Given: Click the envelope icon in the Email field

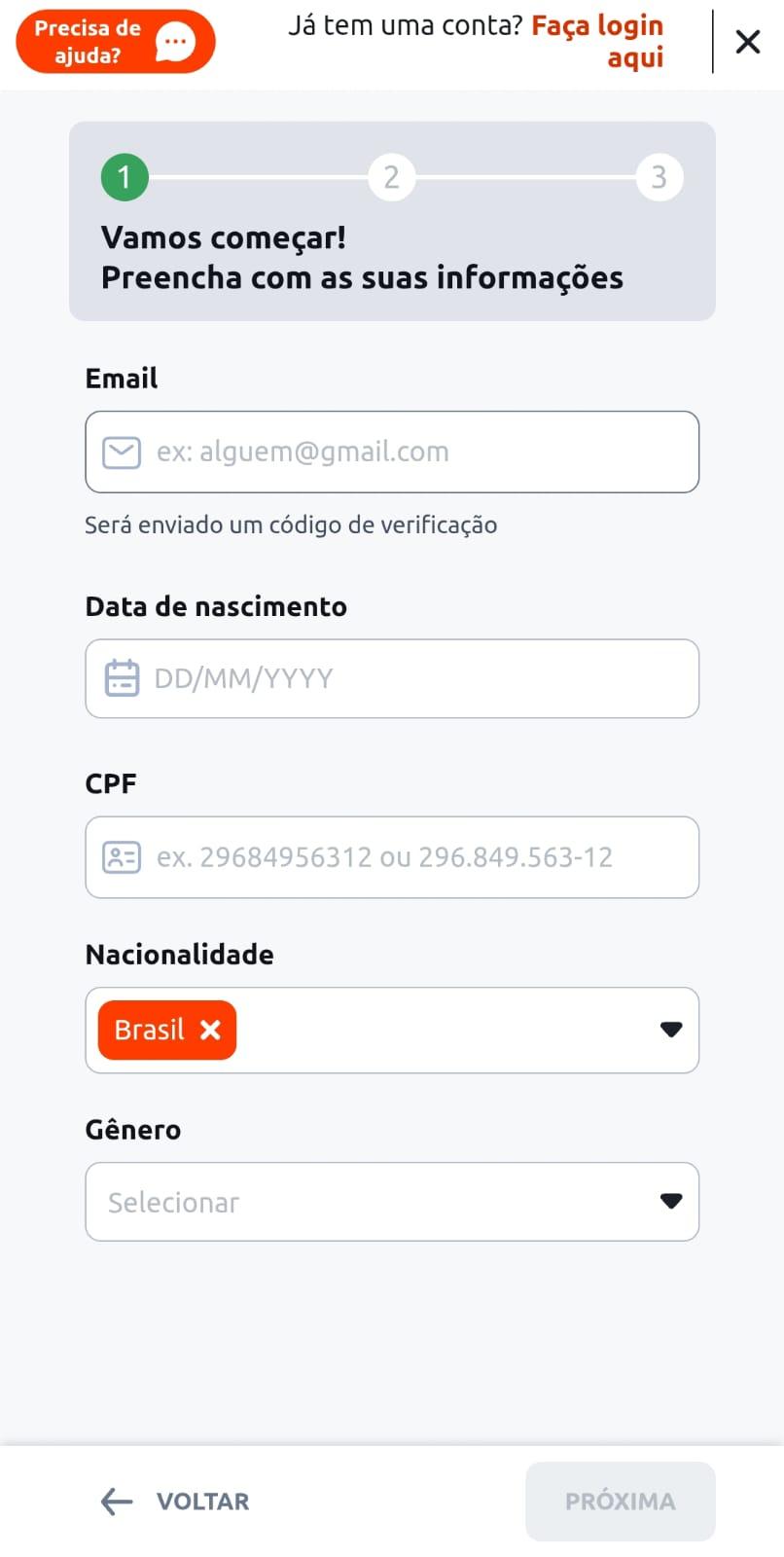Looking at the screenshot, I should point(121,452).
